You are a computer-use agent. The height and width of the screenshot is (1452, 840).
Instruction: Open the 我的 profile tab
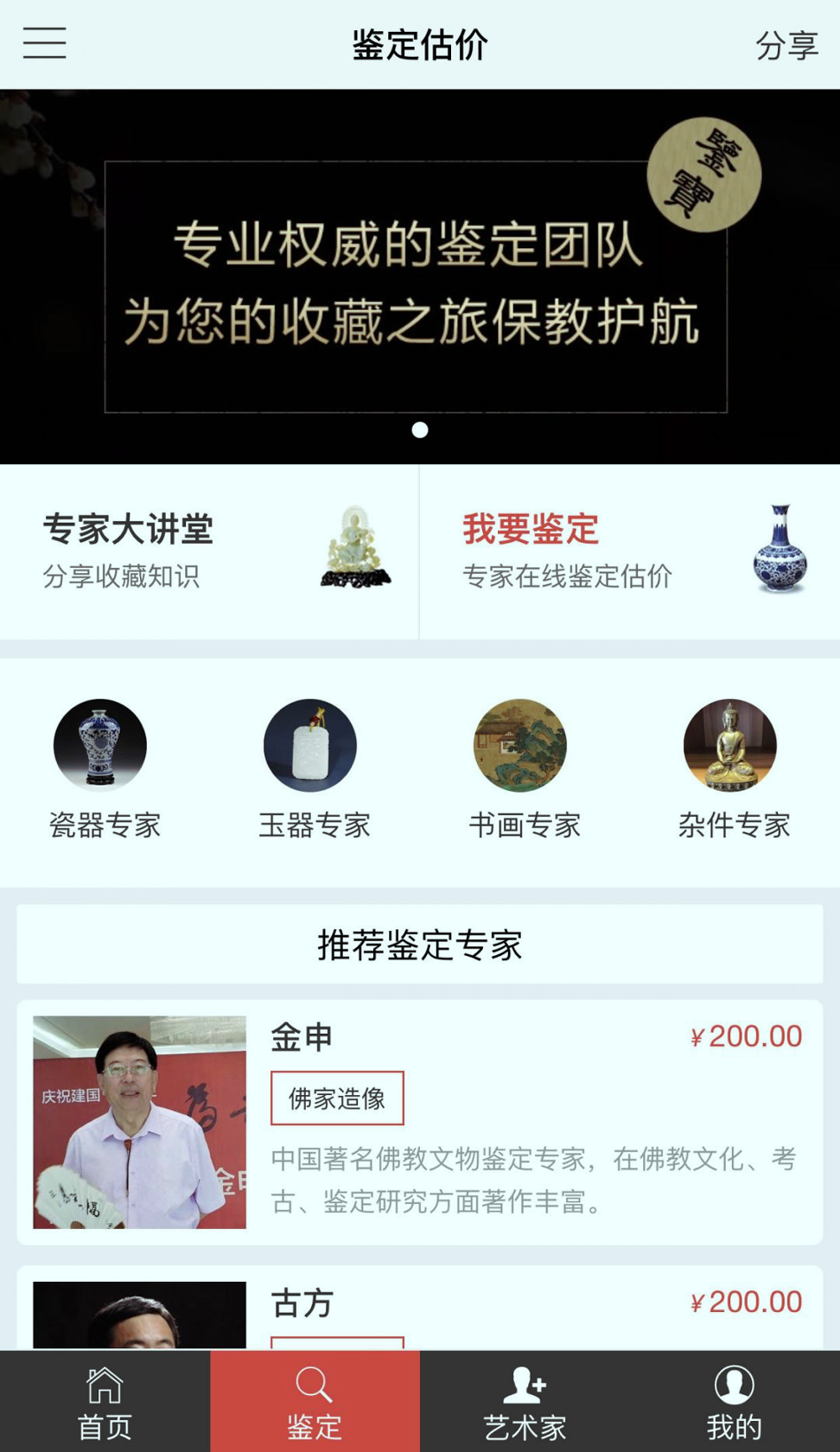pyautogui.click(x=735, y=1402)
